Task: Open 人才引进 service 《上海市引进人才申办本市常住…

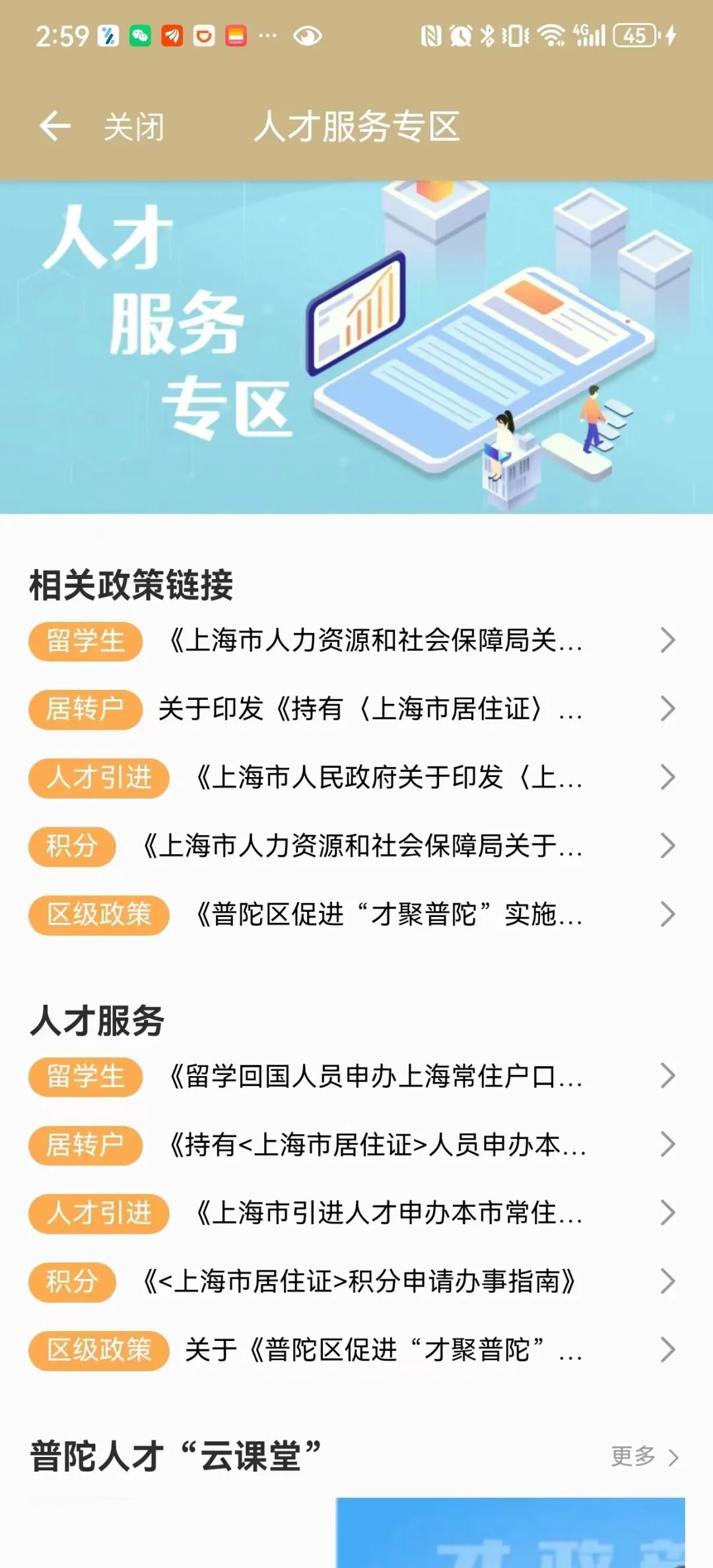Action: pos(388,1213)
